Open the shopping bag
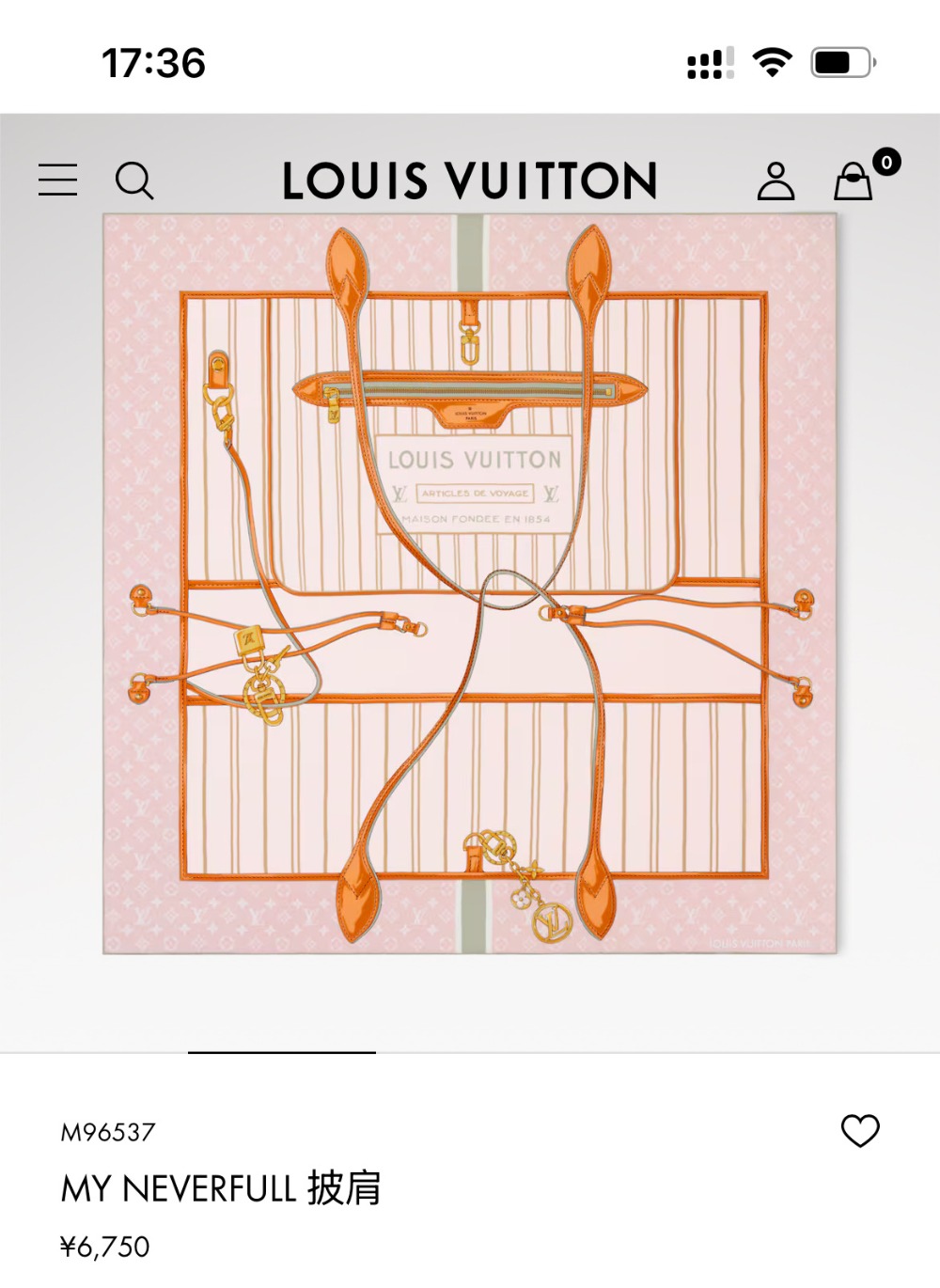The height and width of the screenshot is (1288, 940). point(854,181)
